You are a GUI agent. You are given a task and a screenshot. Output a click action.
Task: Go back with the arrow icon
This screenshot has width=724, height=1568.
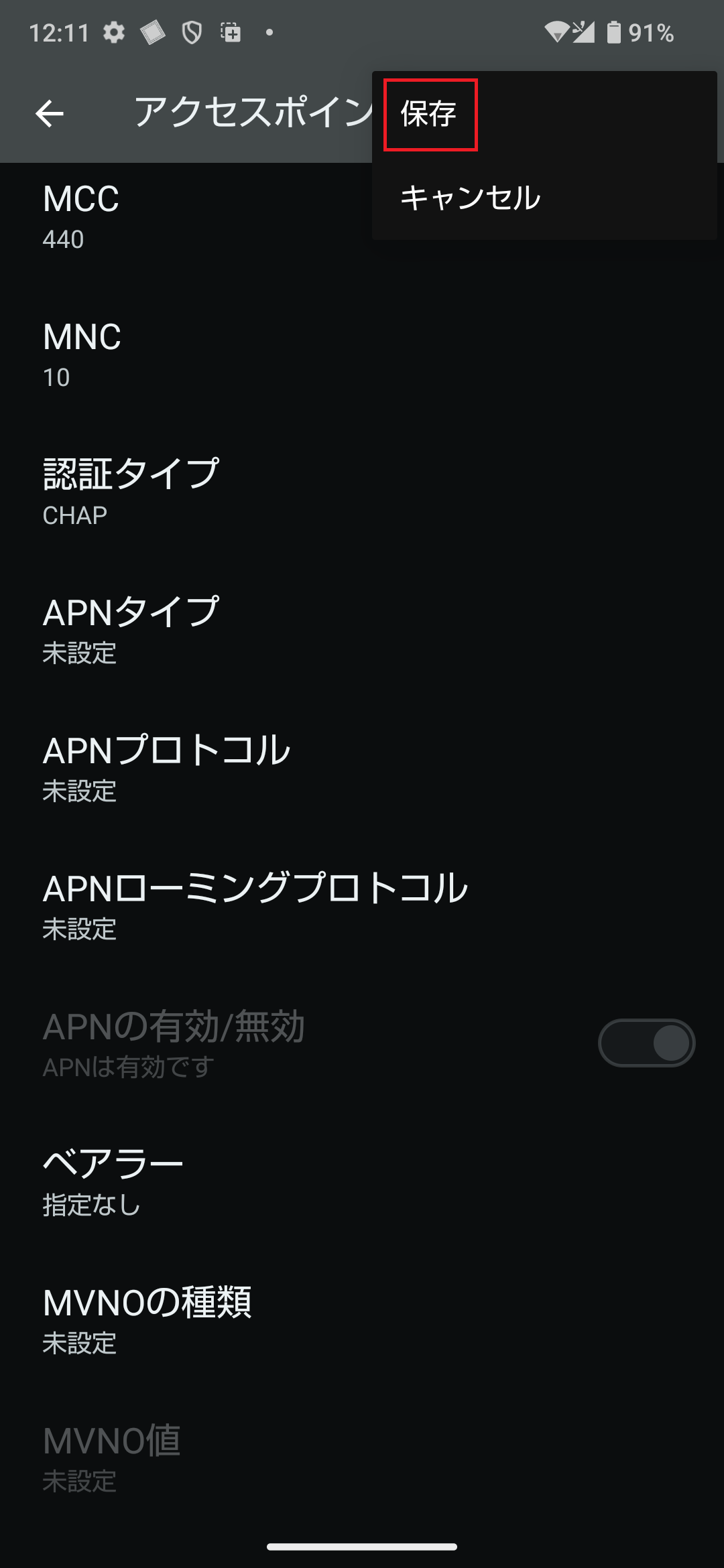coord(50,113)
